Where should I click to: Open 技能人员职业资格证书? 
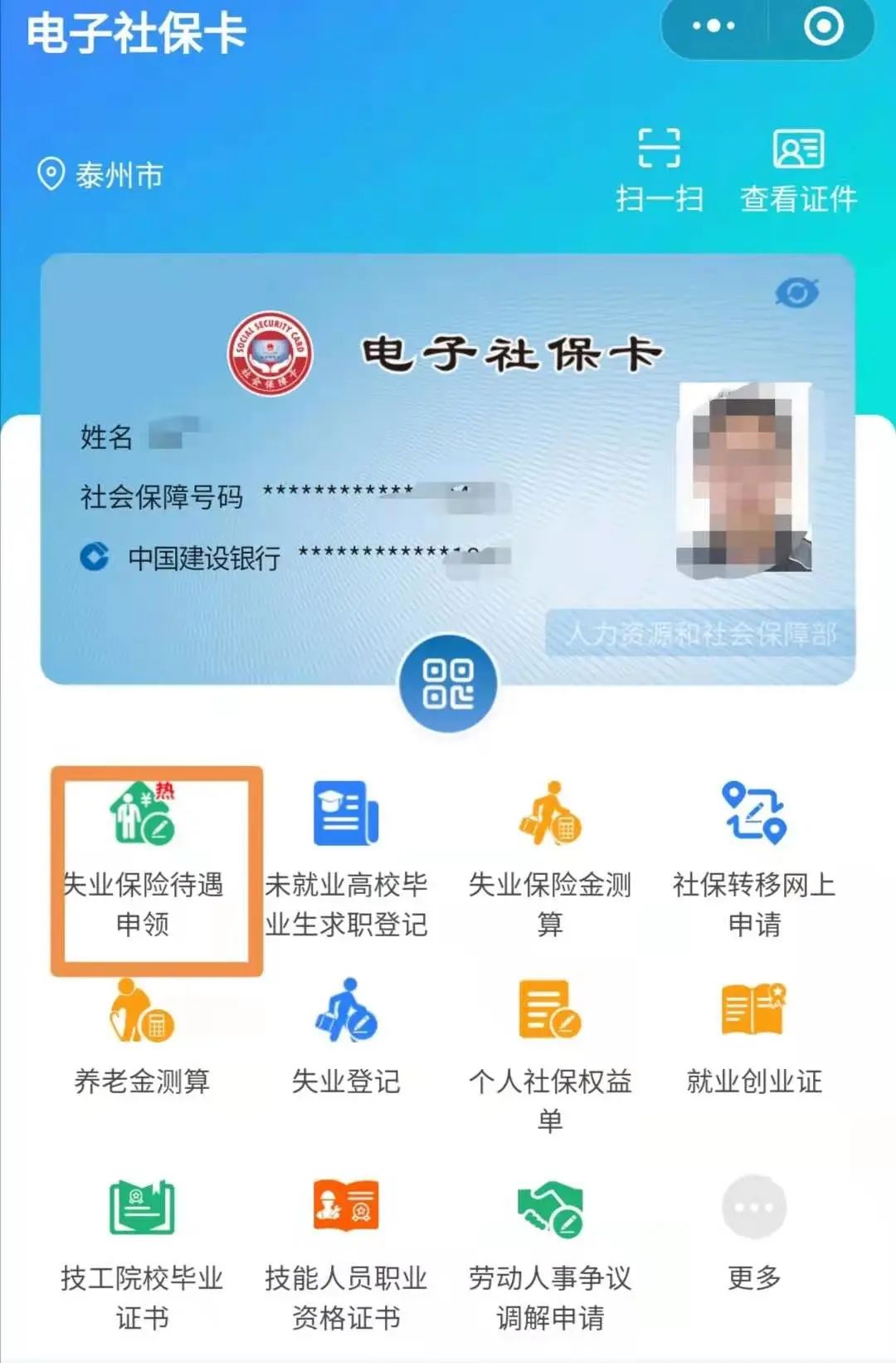click(x=346, y=1253)
